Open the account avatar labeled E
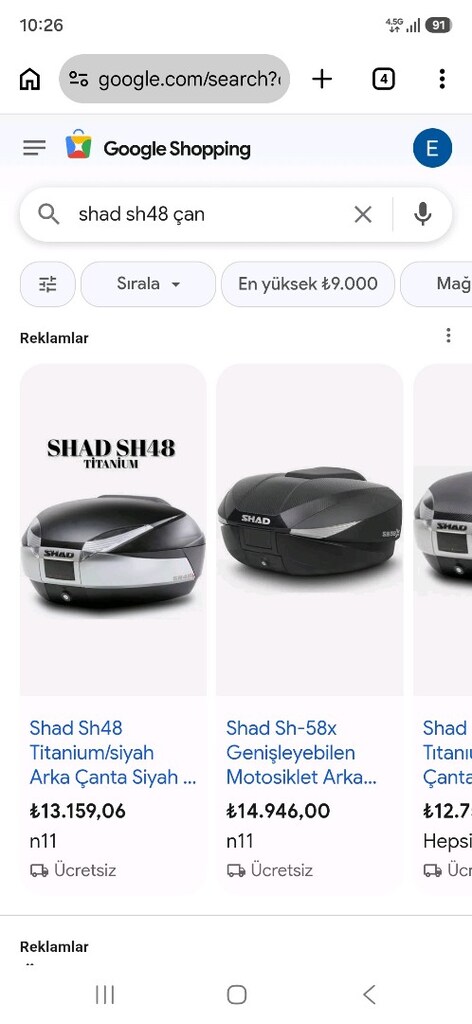The image size is (472, 1024). point(432,148)
